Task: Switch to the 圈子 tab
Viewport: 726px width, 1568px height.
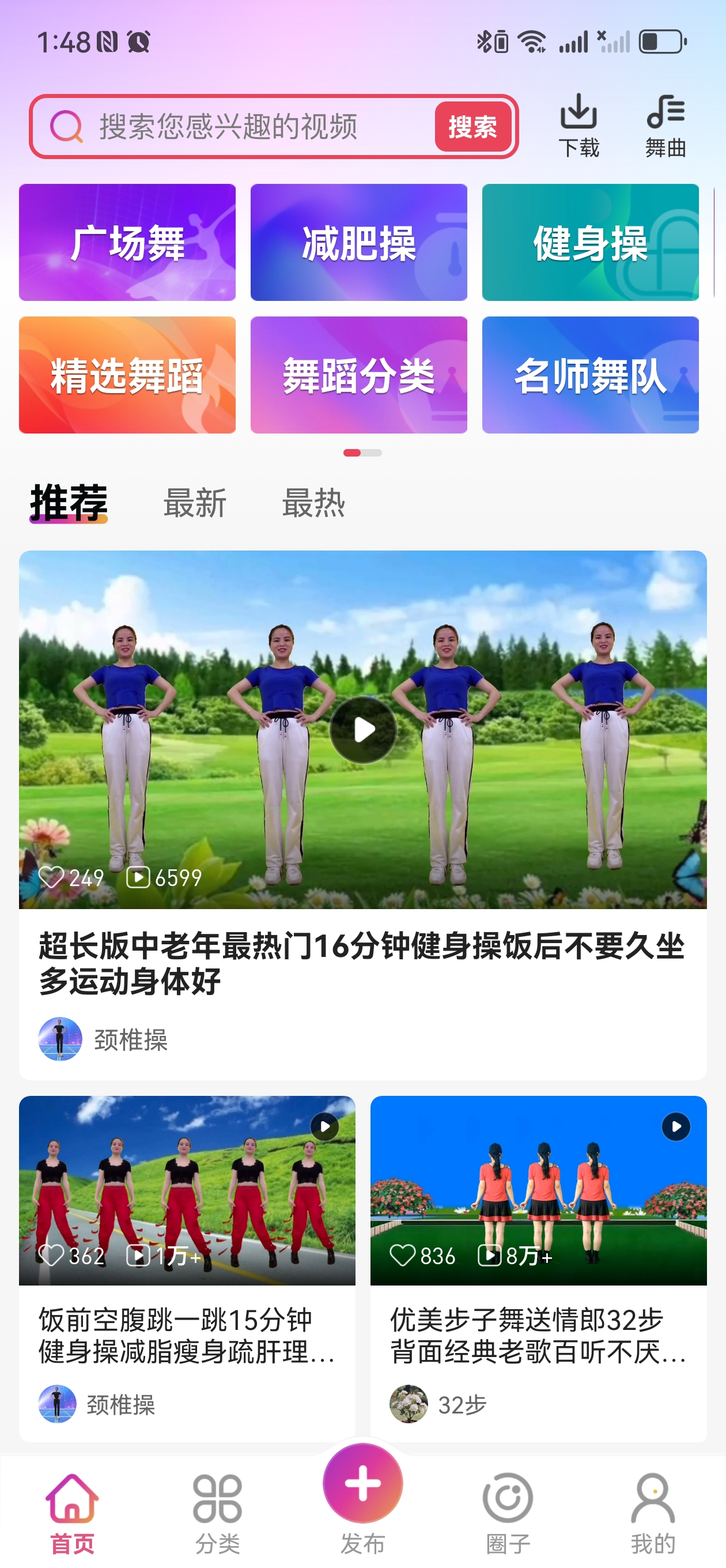Action: (508, 1512)
